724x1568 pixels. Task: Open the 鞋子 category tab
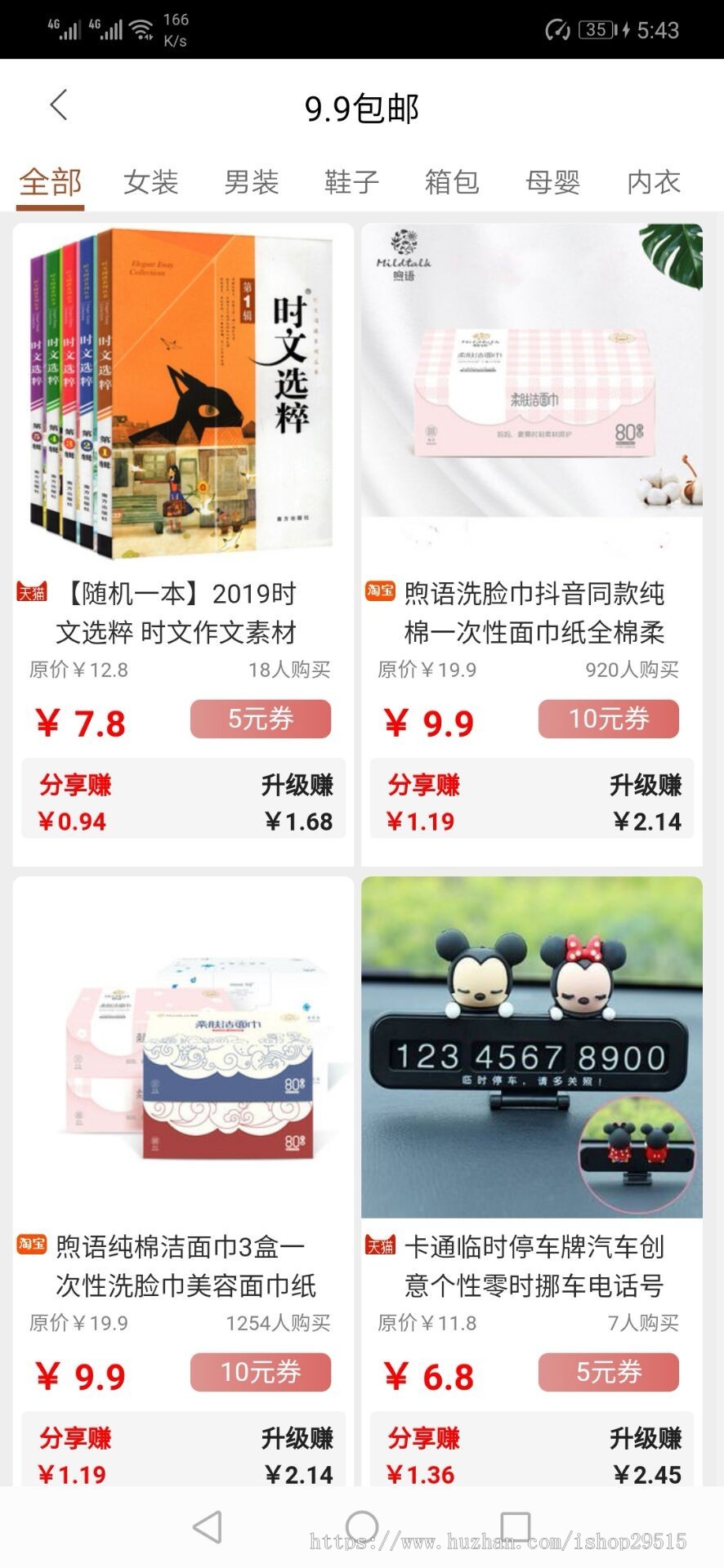(x=354, y=181)
